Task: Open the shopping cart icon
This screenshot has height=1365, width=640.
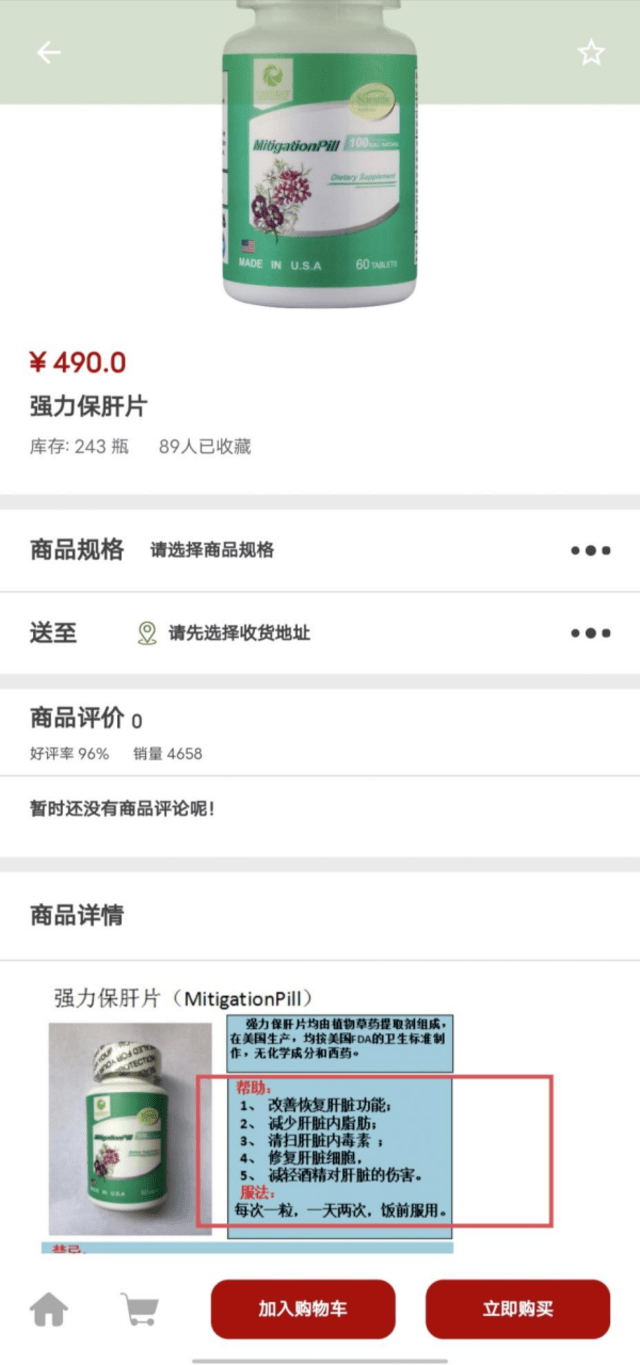Action: [x=141, y=1309]
